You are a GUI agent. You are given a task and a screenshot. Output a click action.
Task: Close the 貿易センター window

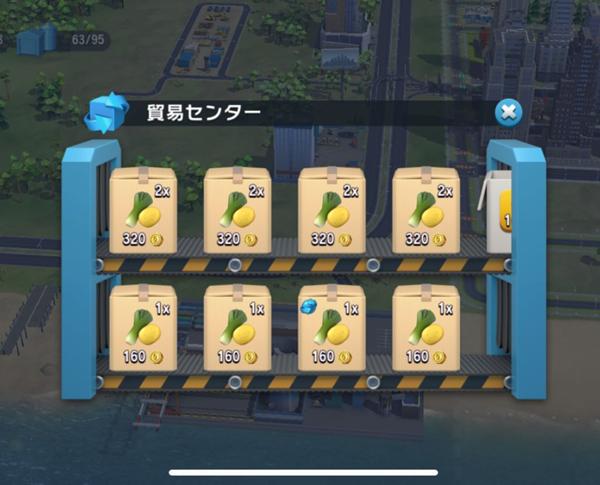(510, 112)
